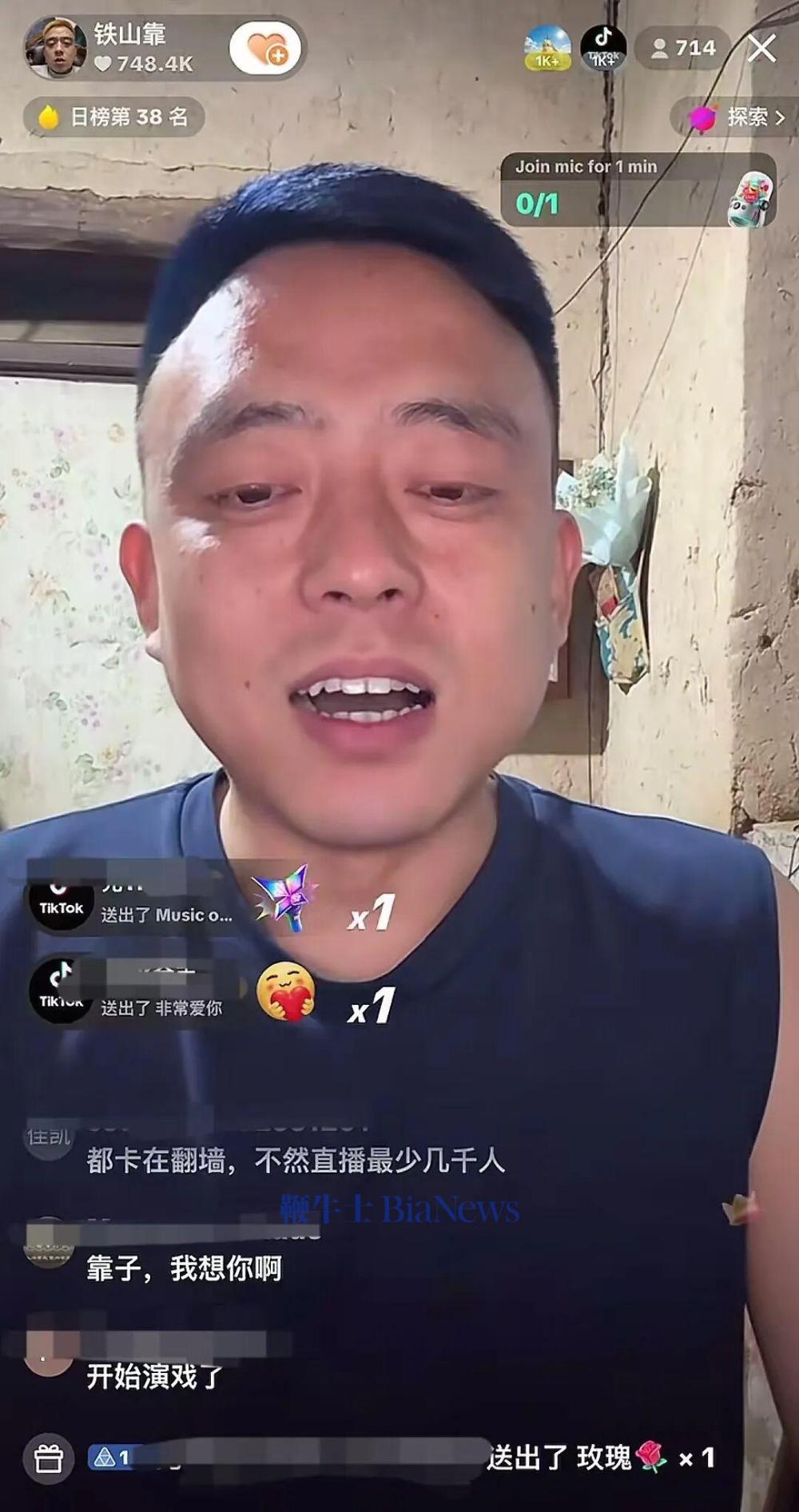Open the viewer list showing 714

coord(684,49)
